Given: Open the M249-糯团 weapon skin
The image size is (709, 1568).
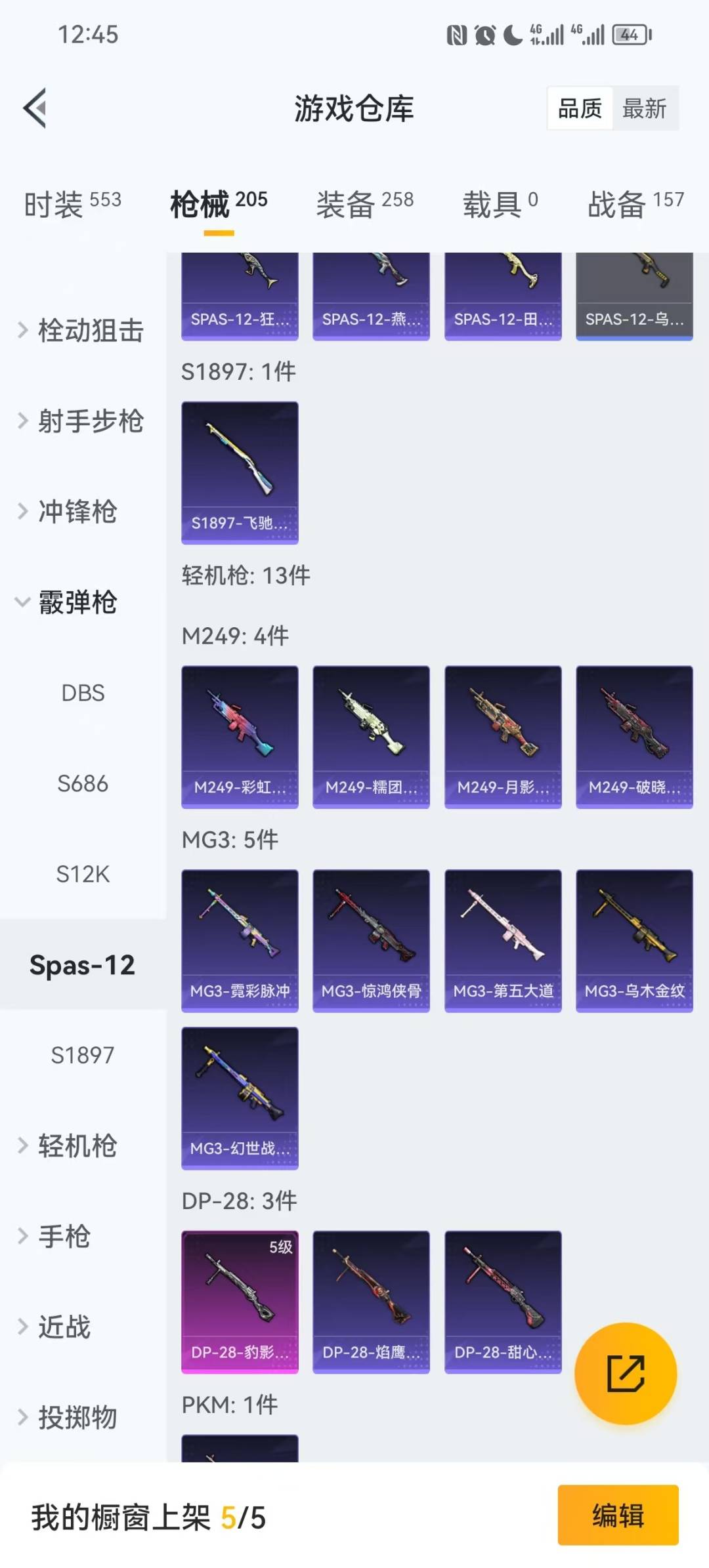Looking at the screenshot, I should pos(371,735).
